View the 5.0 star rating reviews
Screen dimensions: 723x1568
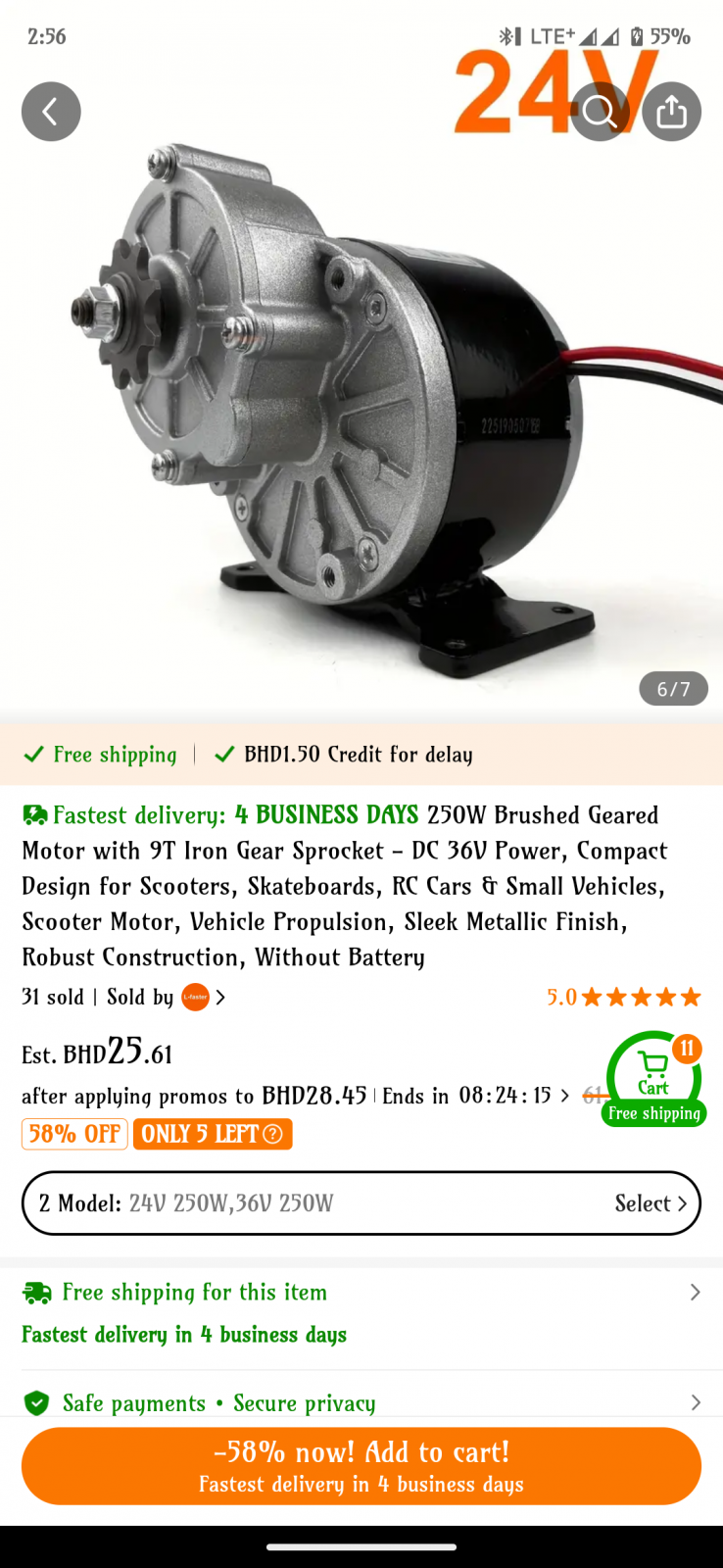click(x=624, y=997)
